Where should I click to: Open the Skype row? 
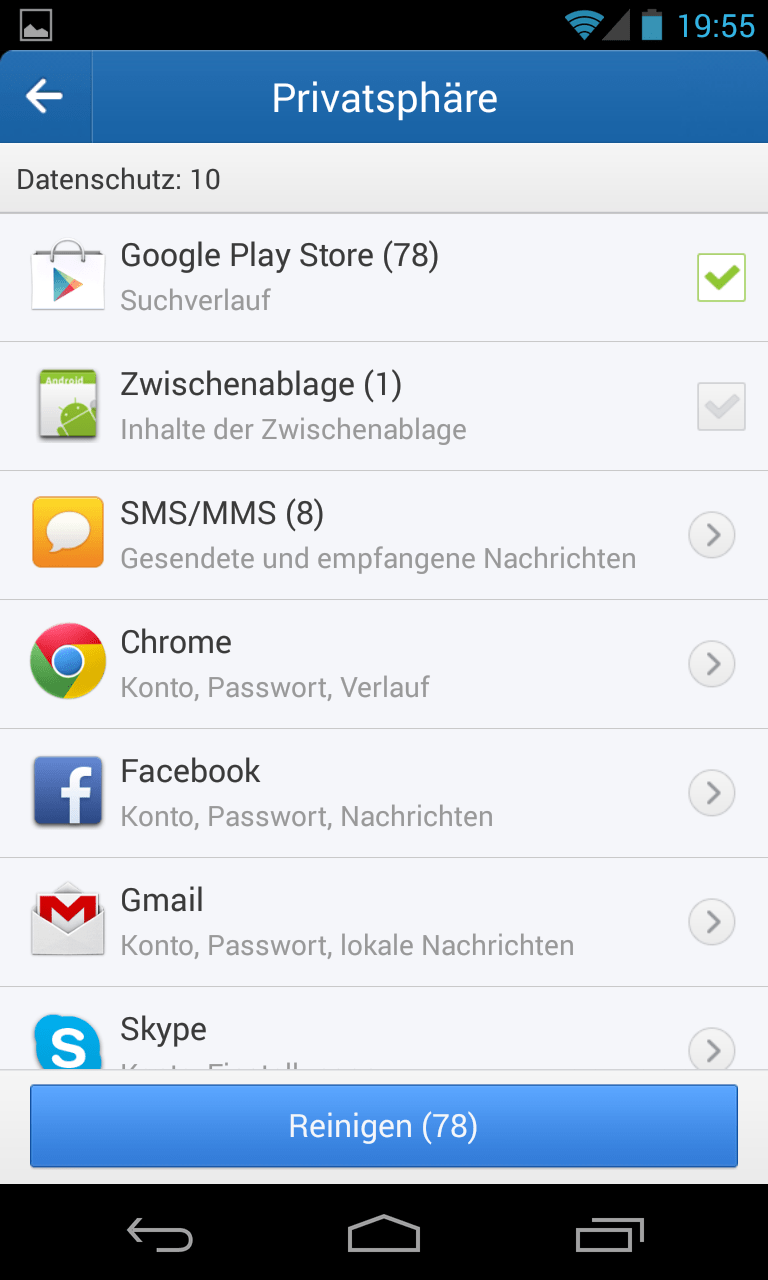point(384,1035)
